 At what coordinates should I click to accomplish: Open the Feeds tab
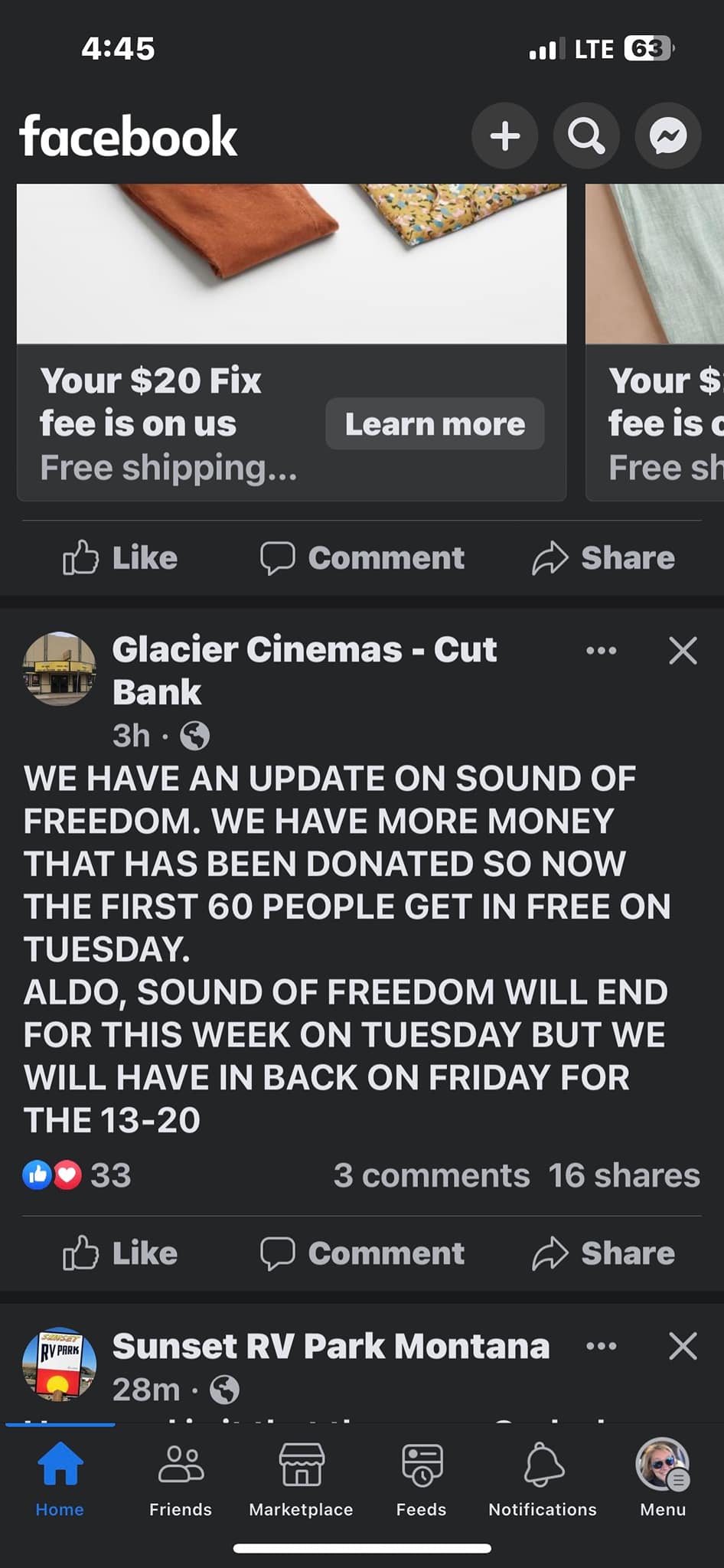(x=421, y=1479)
